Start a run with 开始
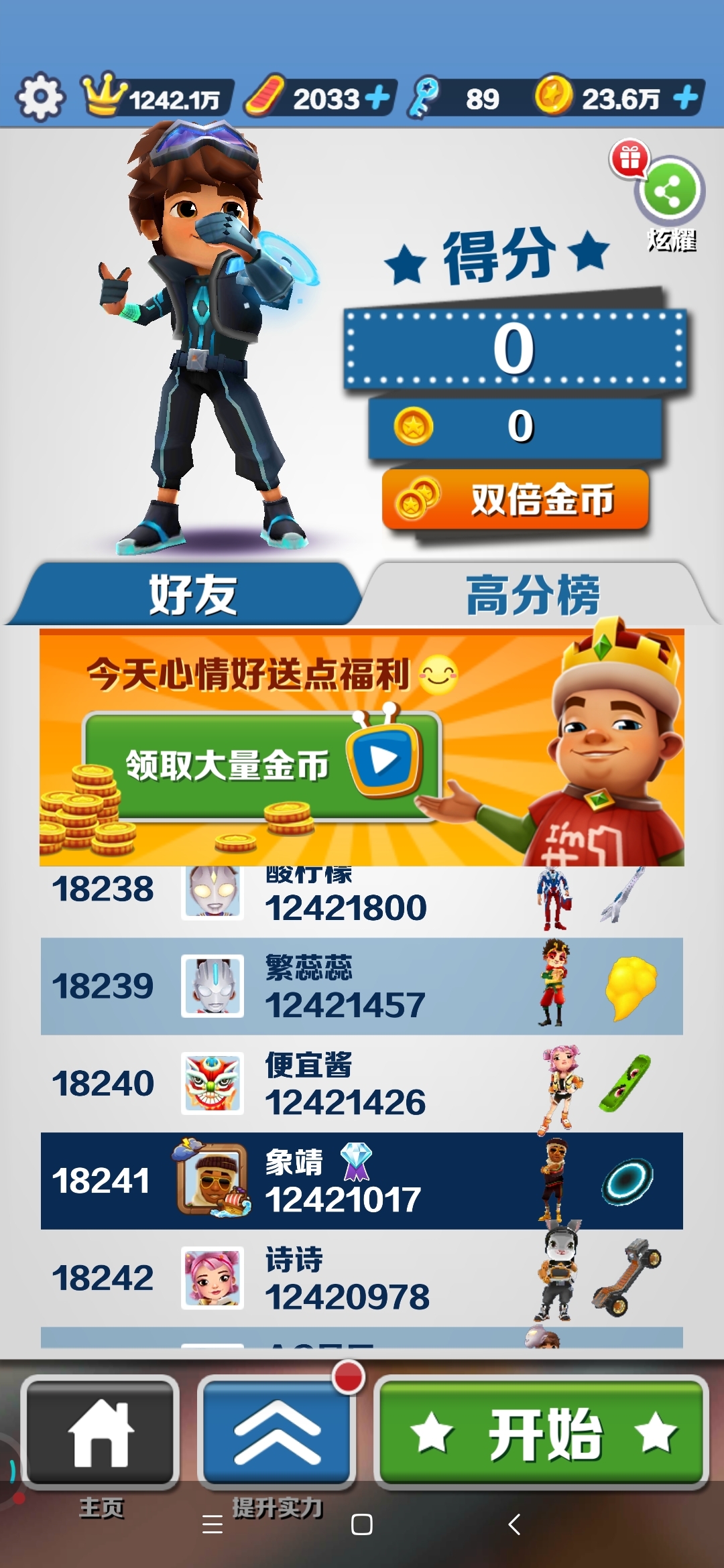Image resolution: width=724 pixels, height=1568 pixels. point(542,1433)
